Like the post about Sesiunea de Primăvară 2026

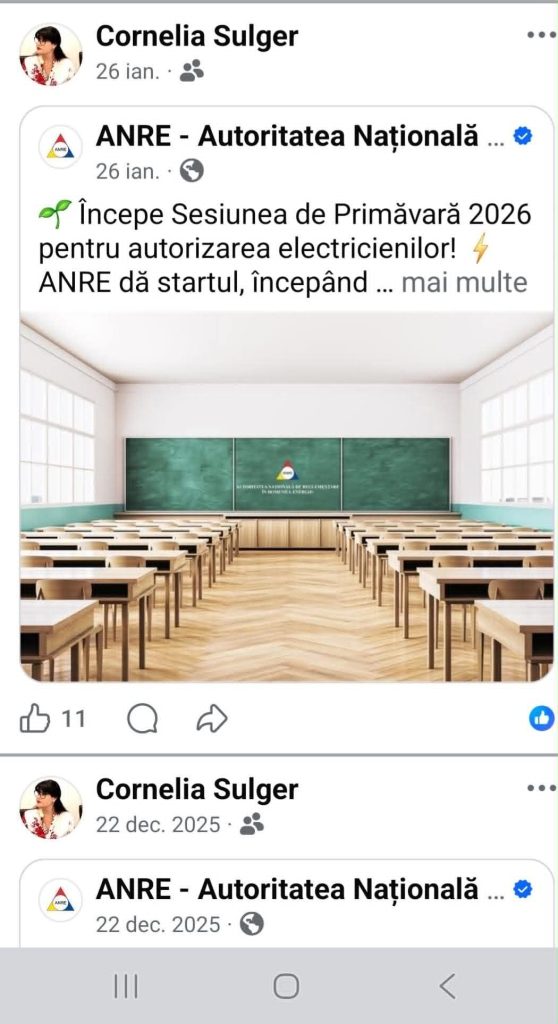(x=35, y=719)
